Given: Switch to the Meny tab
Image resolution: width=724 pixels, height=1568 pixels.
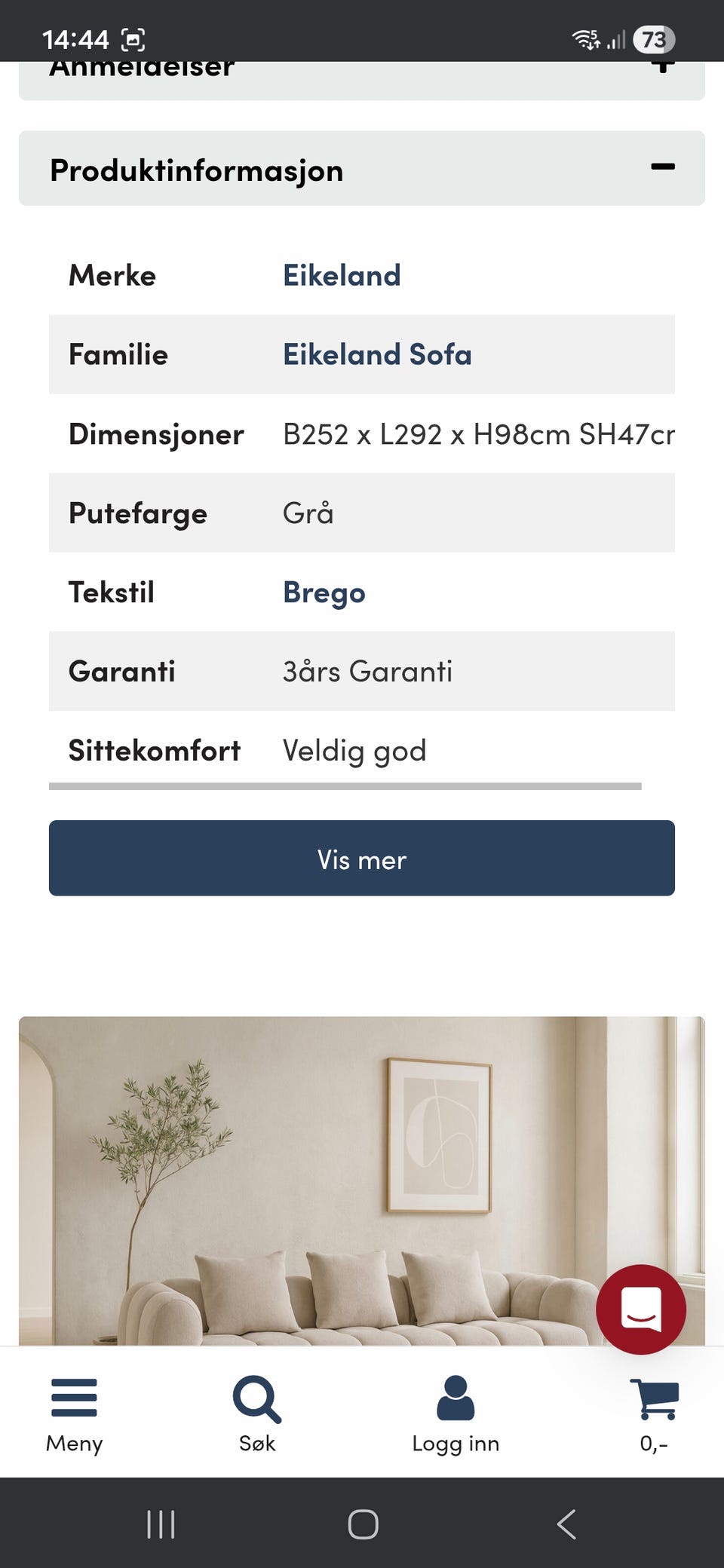Looking at the screenshot, I should [73, 1417].
